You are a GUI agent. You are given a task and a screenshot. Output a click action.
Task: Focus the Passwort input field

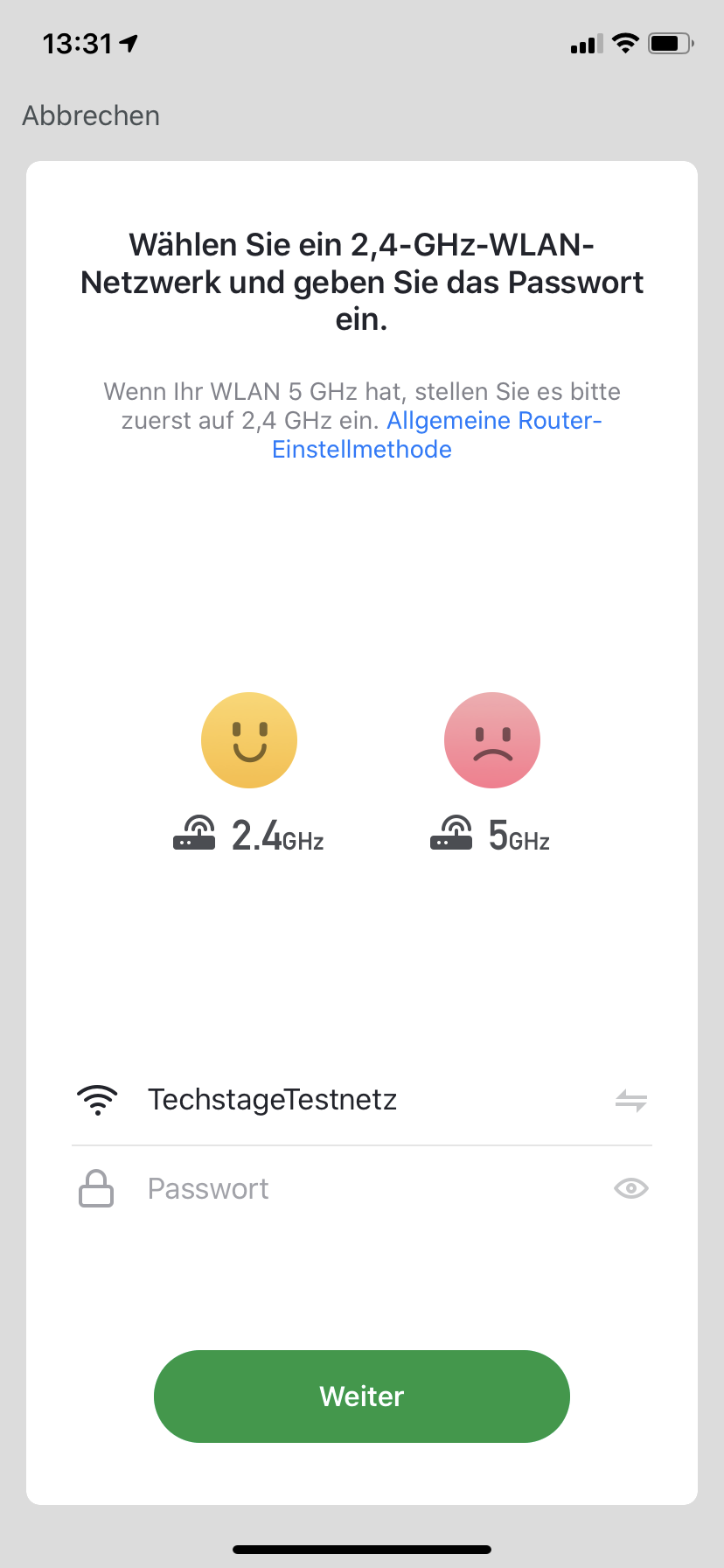[367, 1189]
